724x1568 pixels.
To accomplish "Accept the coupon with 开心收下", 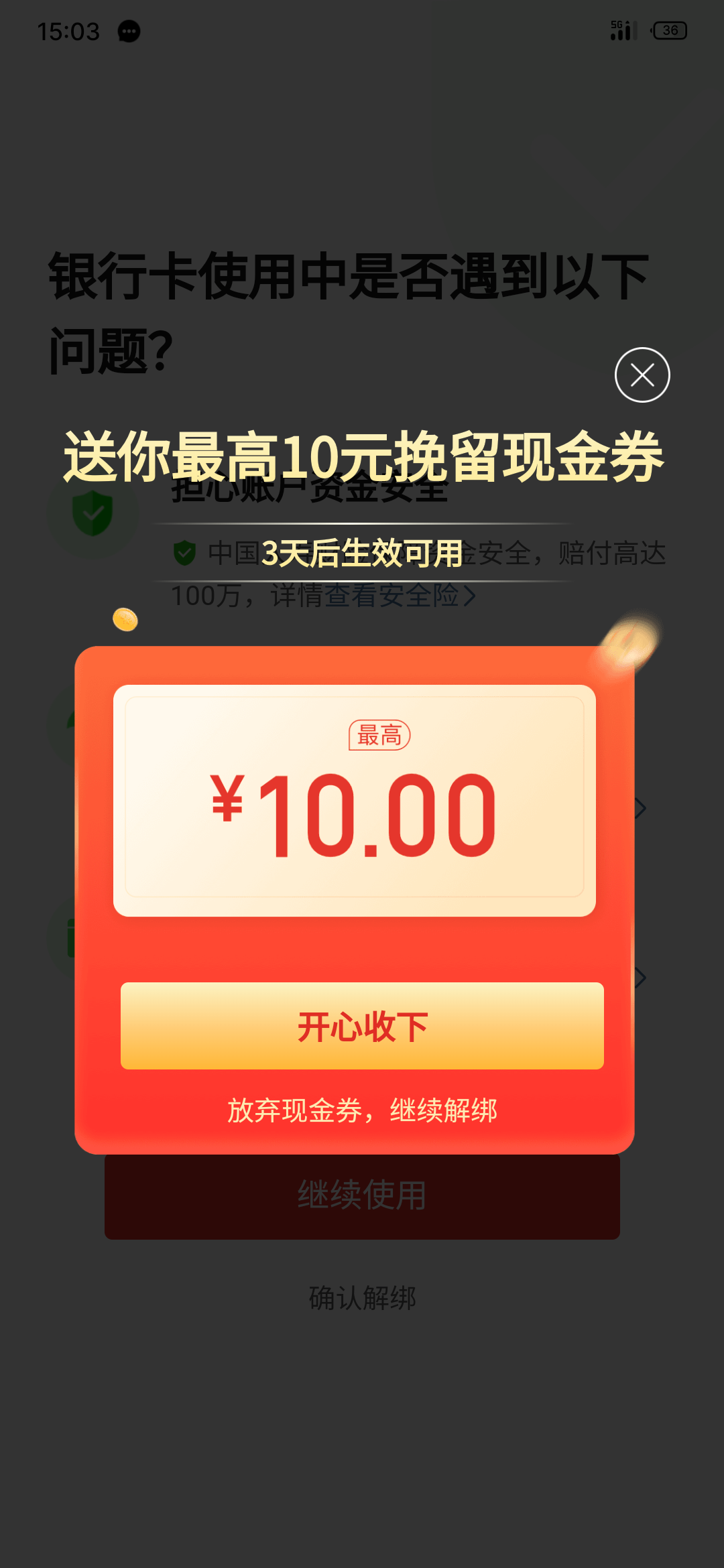I will point(362,1026).
